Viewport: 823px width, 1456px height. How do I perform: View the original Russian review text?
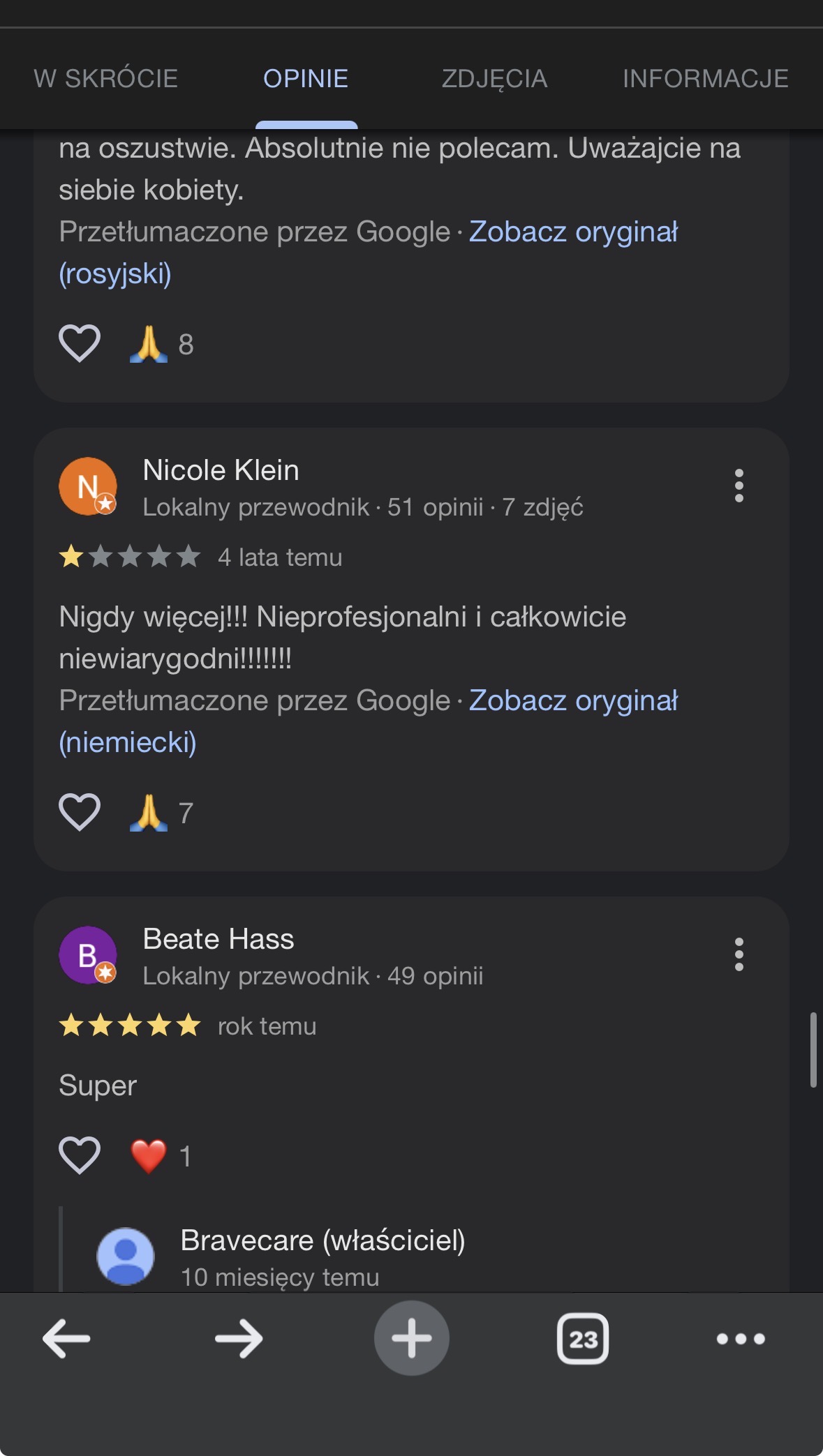coord(368,253)
